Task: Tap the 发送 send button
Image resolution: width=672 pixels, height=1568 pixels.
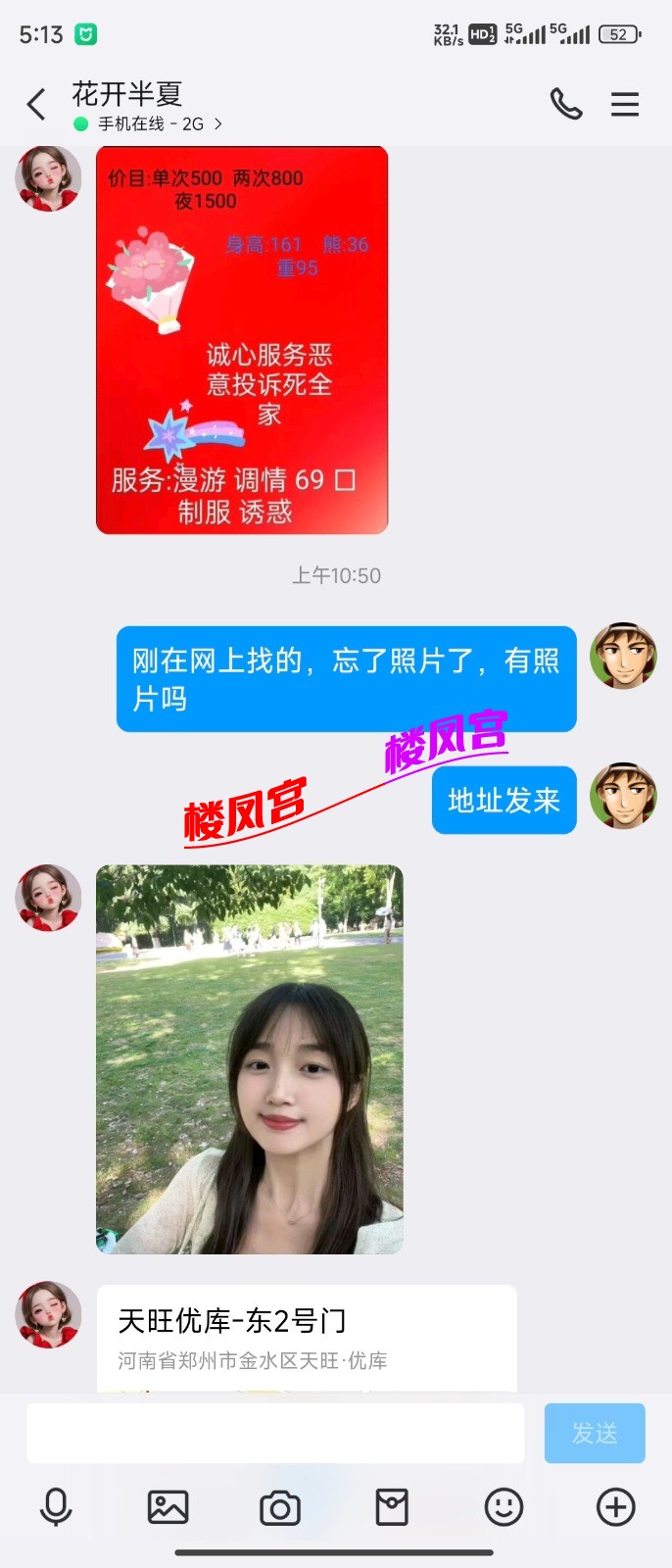Action: coord(595,1433)
